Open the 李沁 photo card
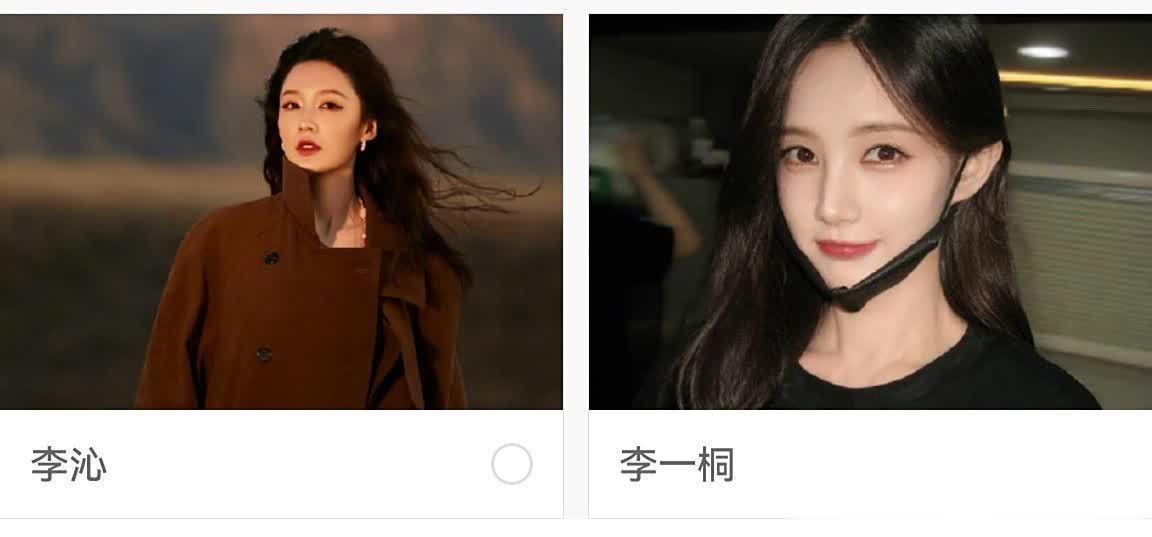1152x537 pixels. point(281,212)
